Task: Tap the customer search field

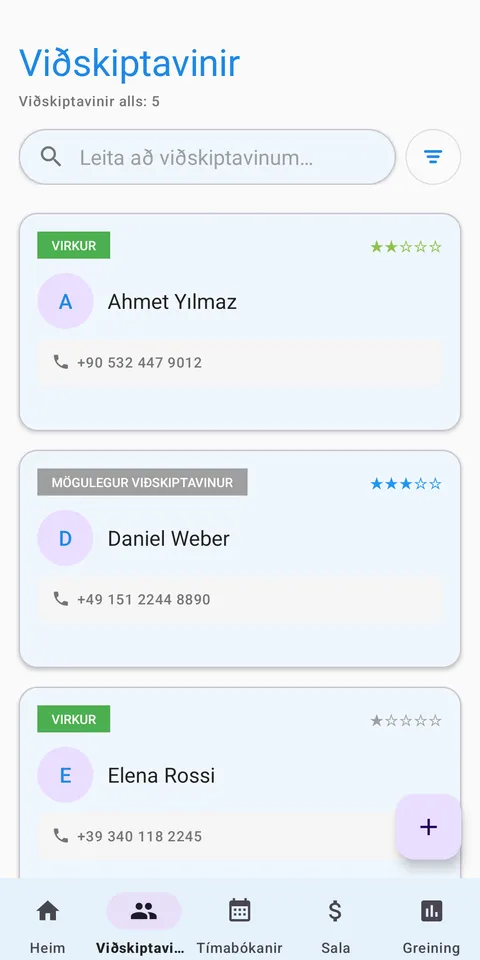Action: coord(207,157)
